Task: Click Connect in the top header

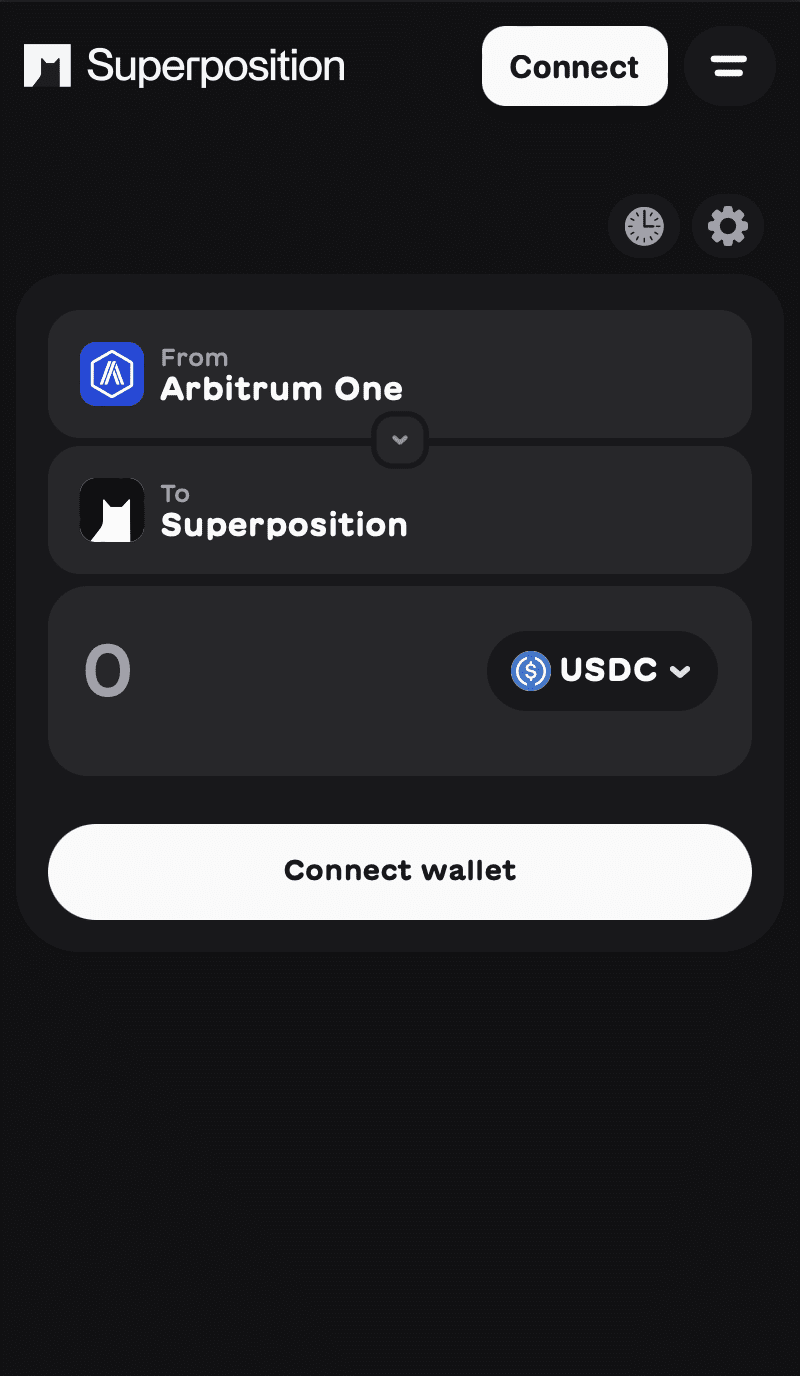Action: coord(574,66)
